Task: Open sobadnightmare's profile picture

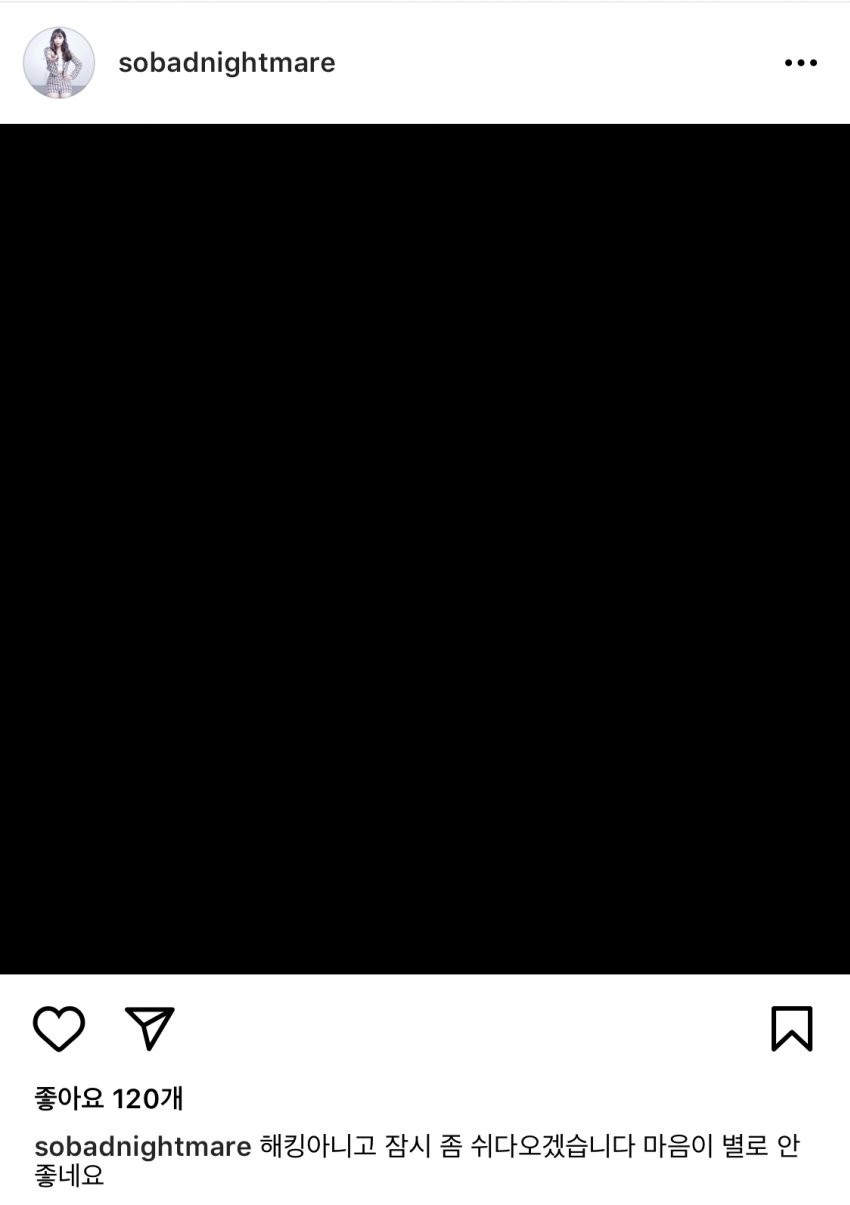Action: pyautogui.click(x=59, y=63)
